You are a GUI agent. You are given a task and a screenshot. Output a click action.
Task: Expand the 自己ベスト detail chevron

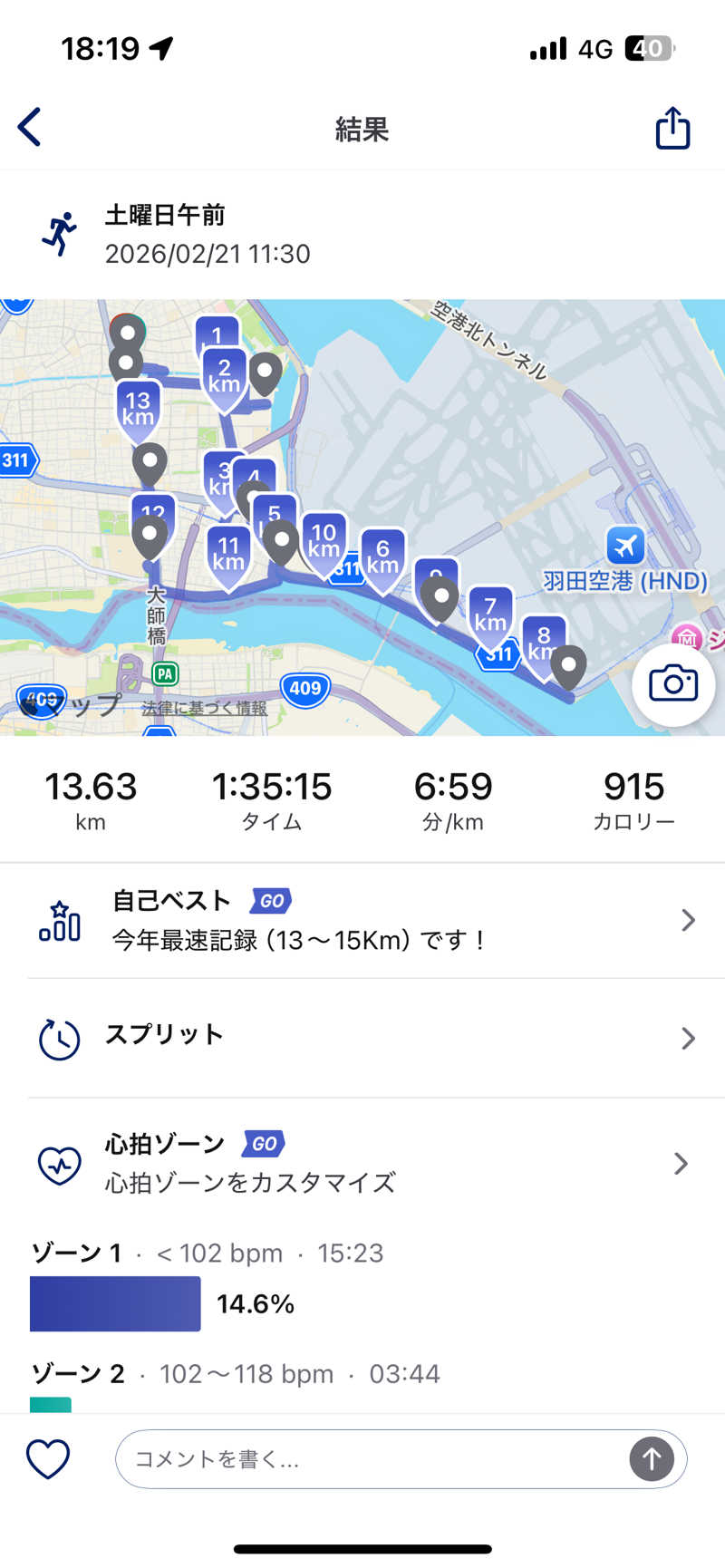click(x=687, y=920)
